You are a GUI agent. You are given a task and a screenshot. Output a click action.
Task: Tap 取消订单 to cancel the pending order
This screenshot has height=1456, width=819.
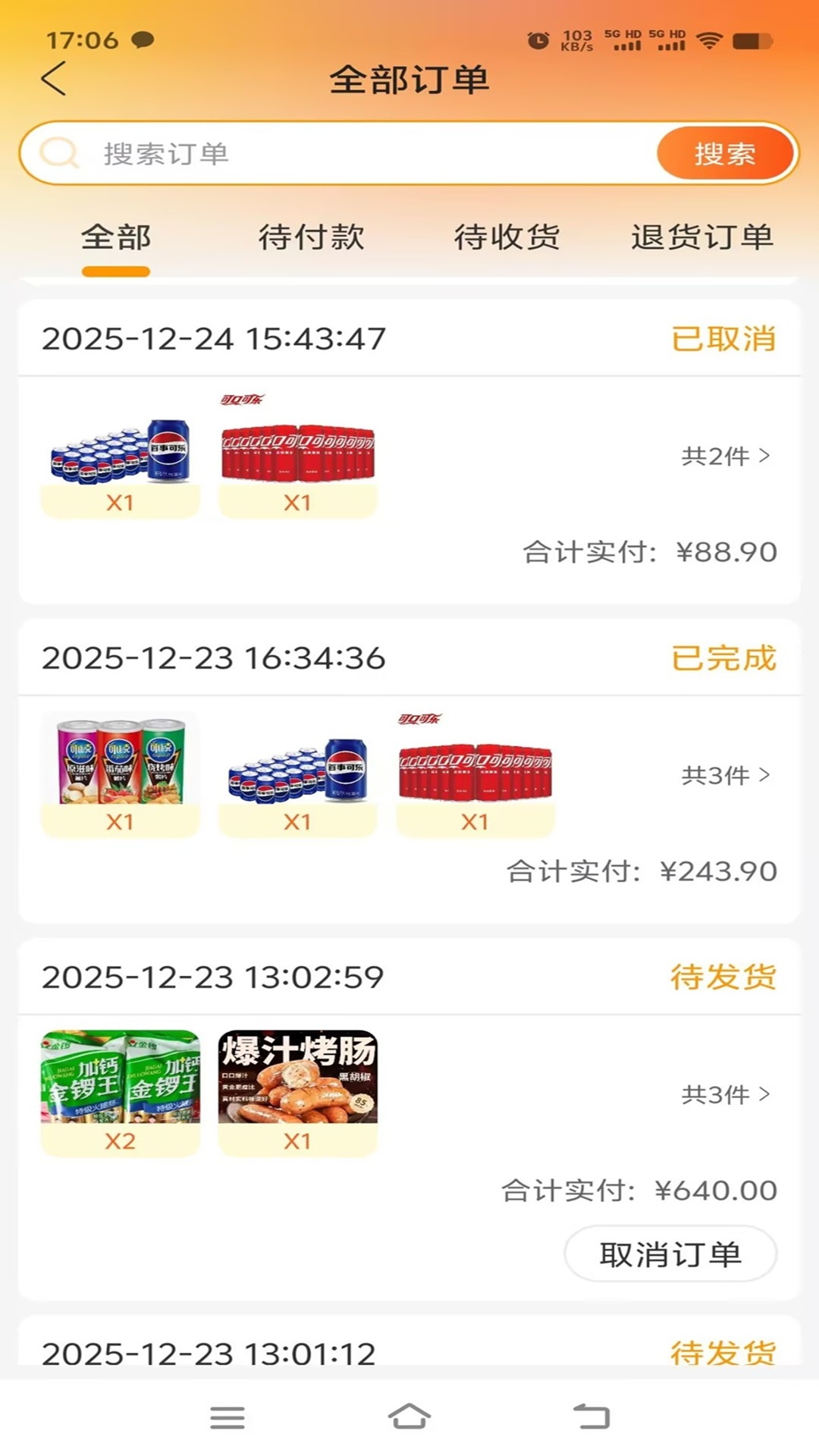coord(670,1252)
